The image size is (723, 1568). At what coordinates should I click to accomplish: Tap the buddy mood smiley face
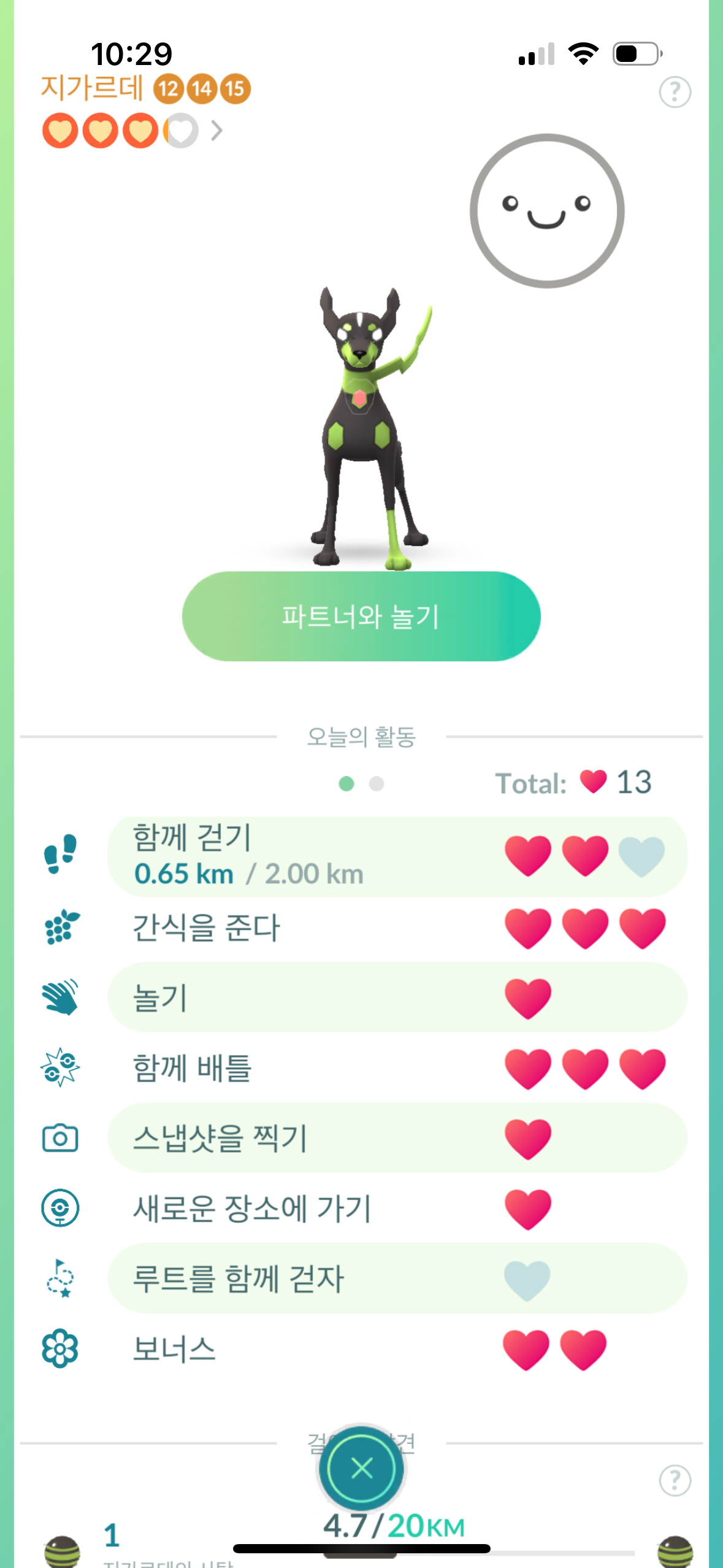(x=547, y=211)
